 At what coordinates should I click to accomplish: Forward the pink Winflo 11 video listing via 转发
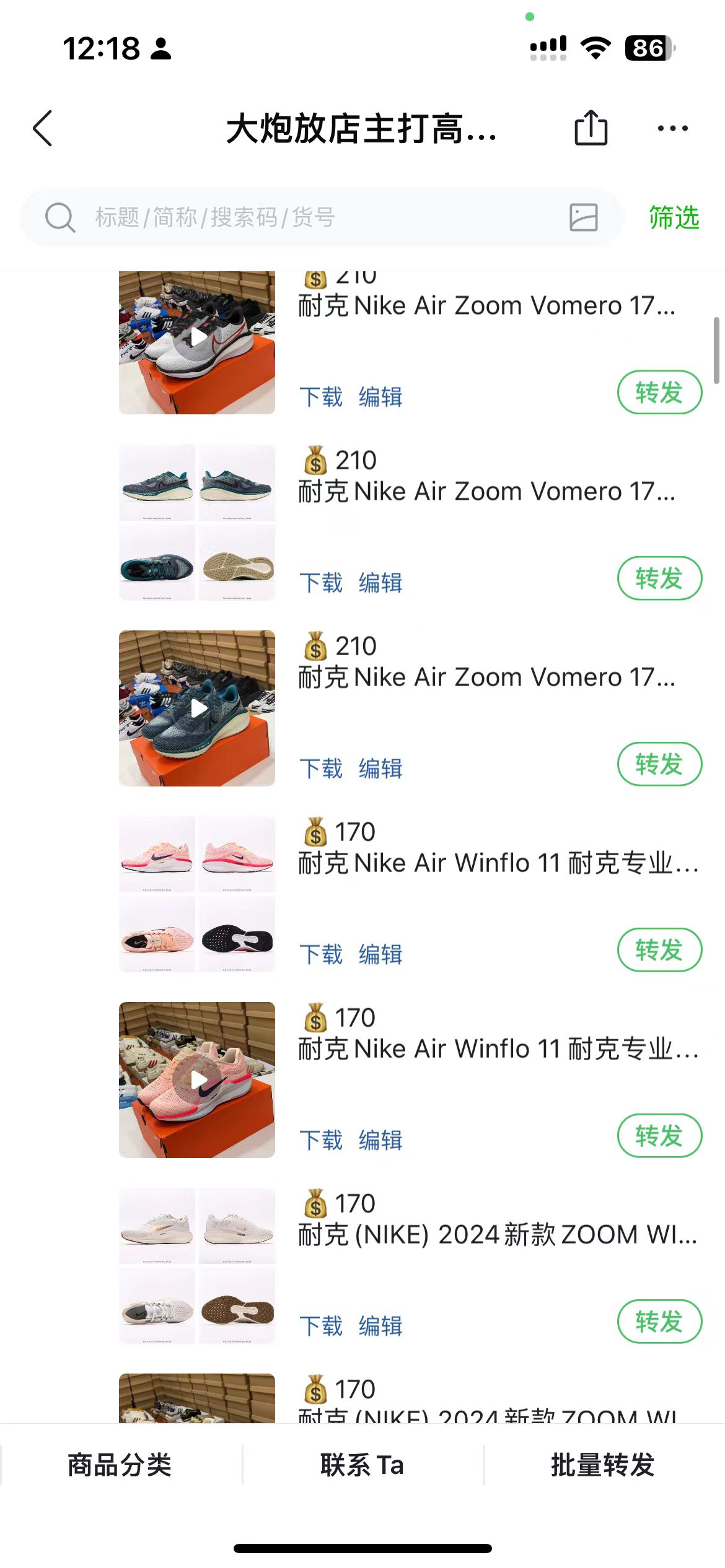pyautogui.click(x=659, y=1136)
